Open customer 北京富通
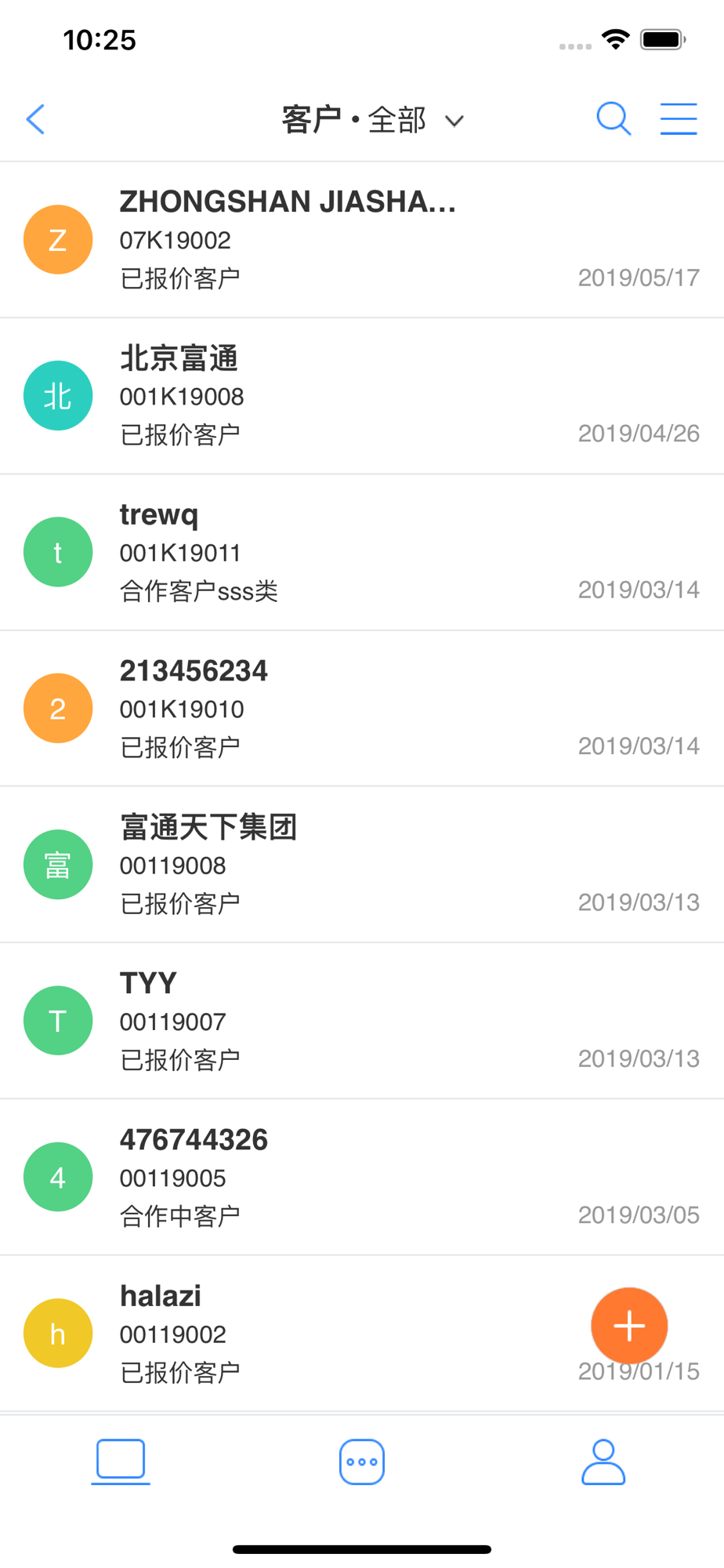724x1568 pixels. (x=362, y=396)
